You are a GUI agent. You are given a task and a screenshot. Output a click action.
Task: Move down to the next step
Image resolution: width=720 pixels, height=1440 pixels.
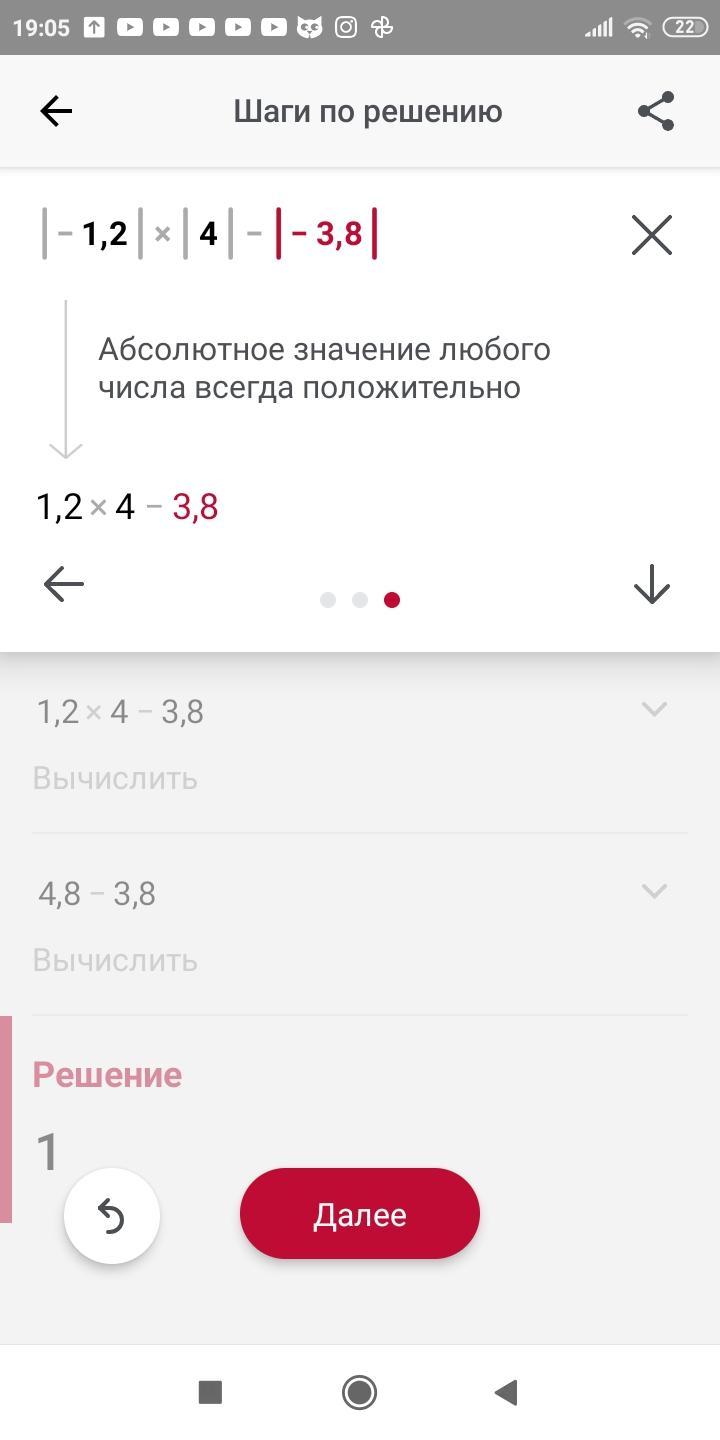point(652,584)
